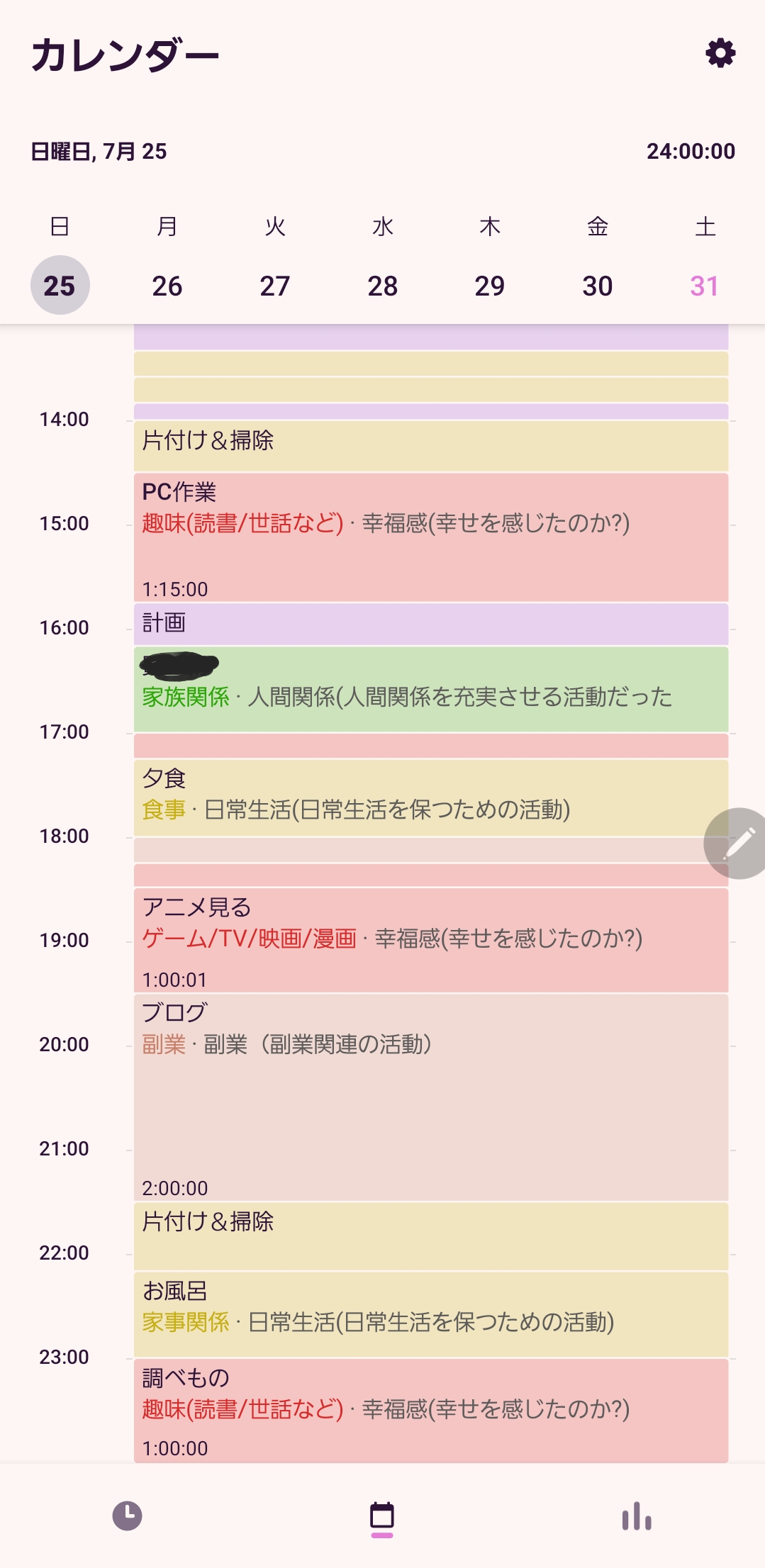Open the ブログ event
This screenshot has height=1568, width=765.
coord(431,1097)
